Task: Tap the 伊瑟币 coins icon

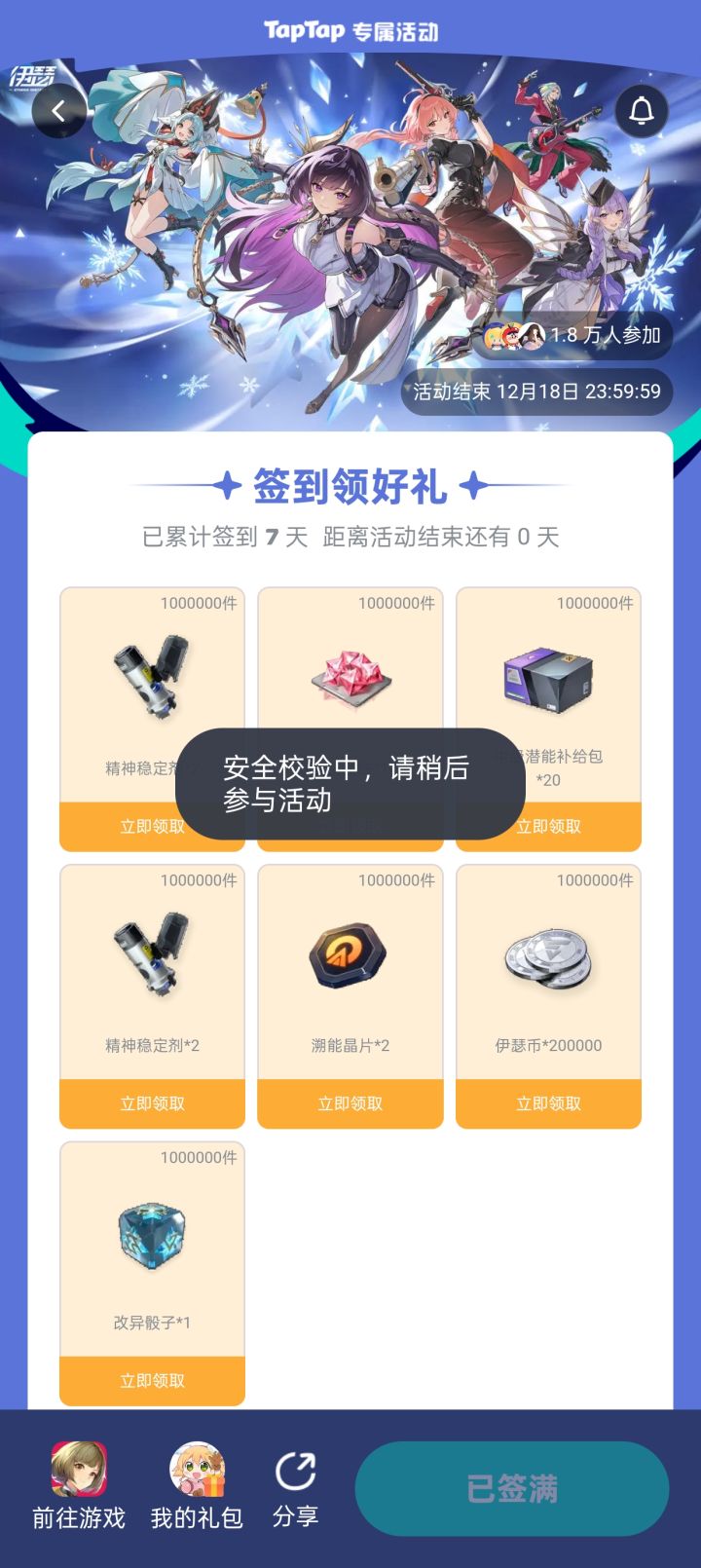Action: 548,954
